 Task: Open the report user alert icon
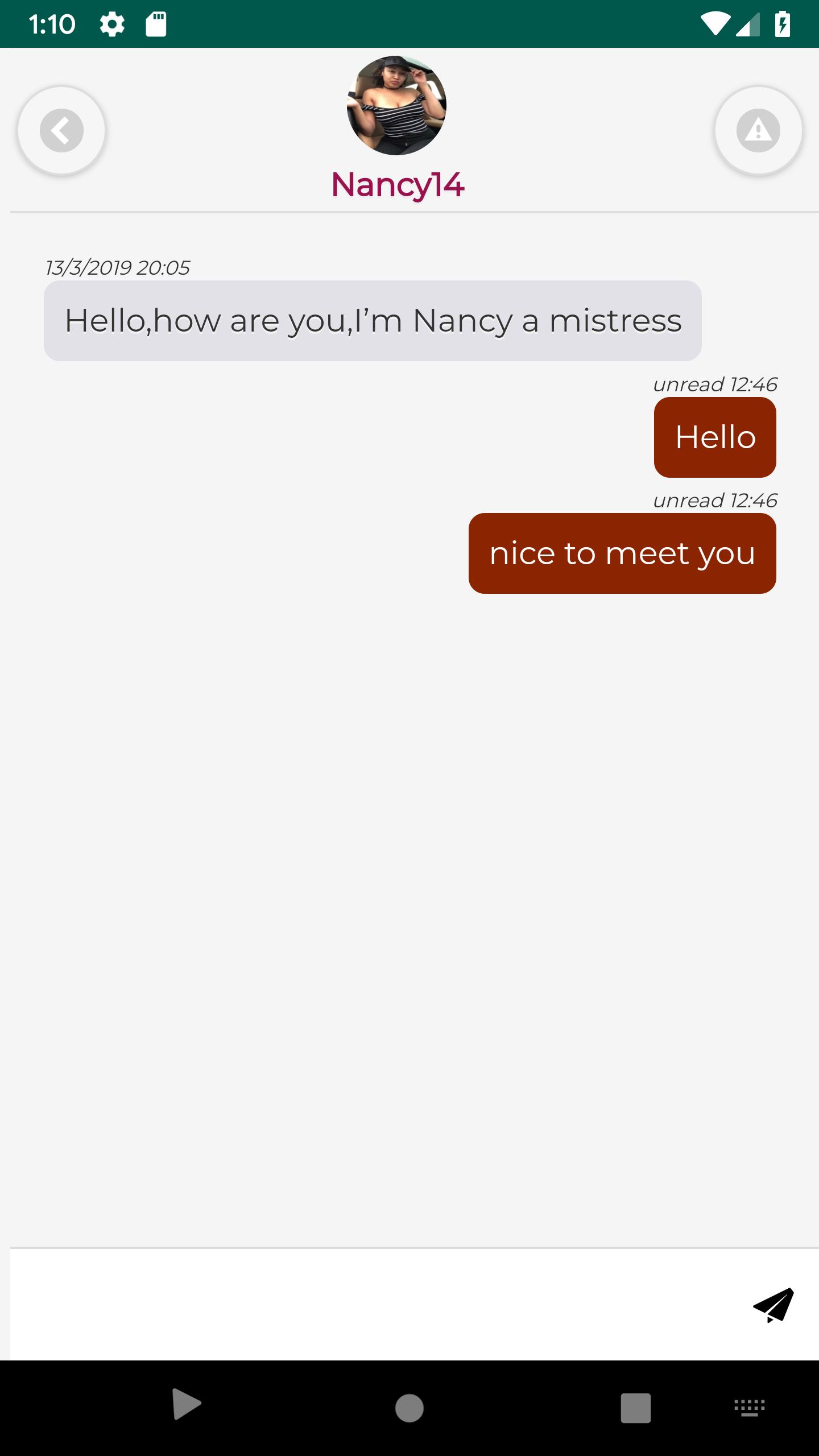click(x=759, y=130)
